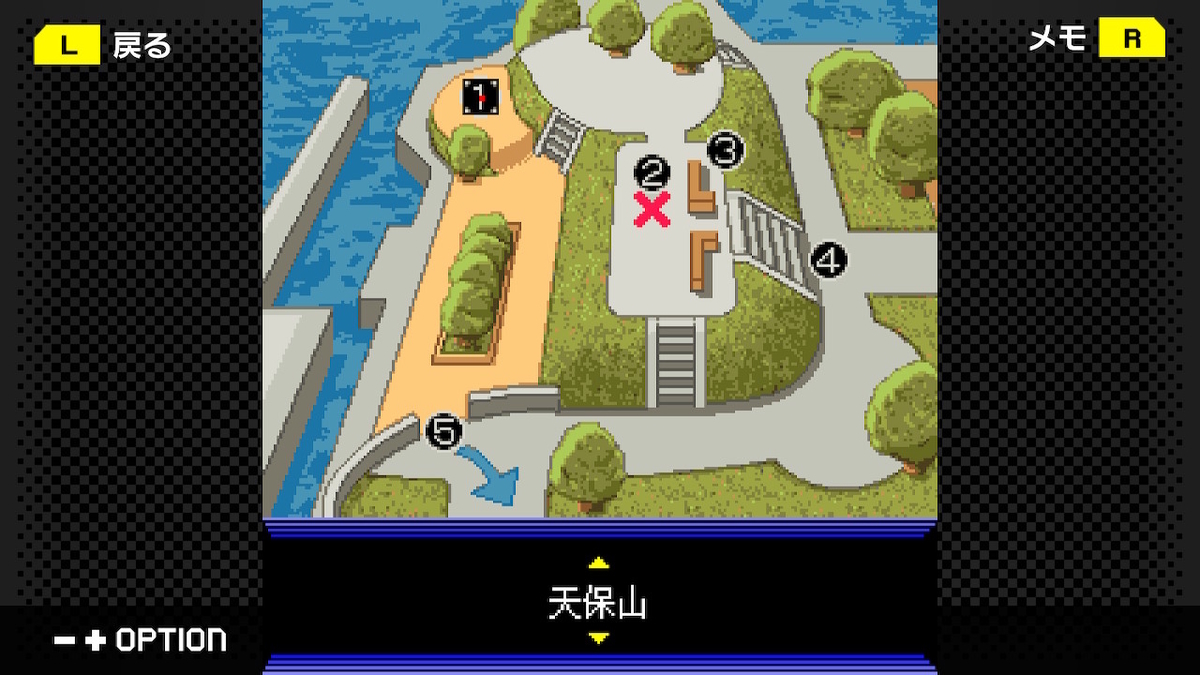The width and height of the screenshot is (1200, 675).
Task: Select map marker 4
Action: click(828, 261)
